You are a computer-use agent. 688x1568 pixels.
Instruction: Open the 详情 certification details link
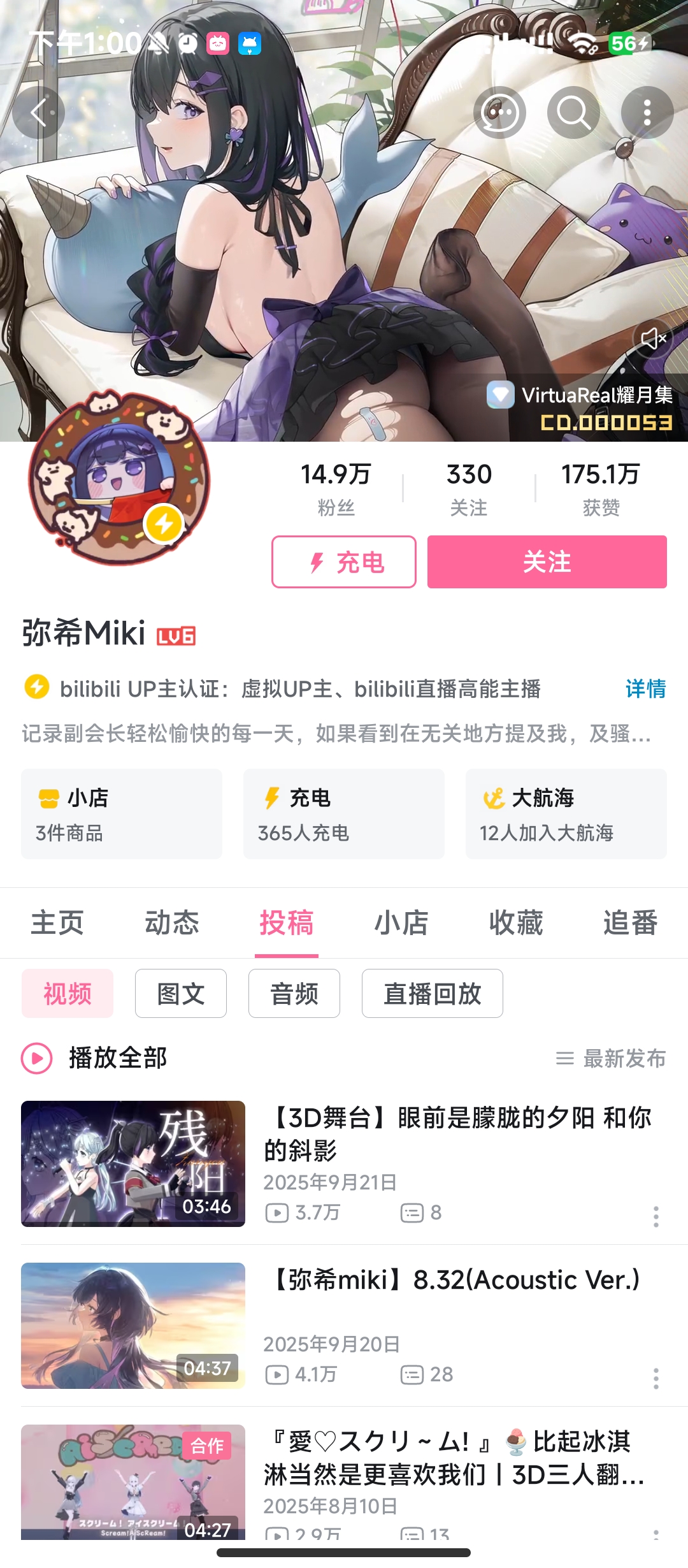click(645, 689)
